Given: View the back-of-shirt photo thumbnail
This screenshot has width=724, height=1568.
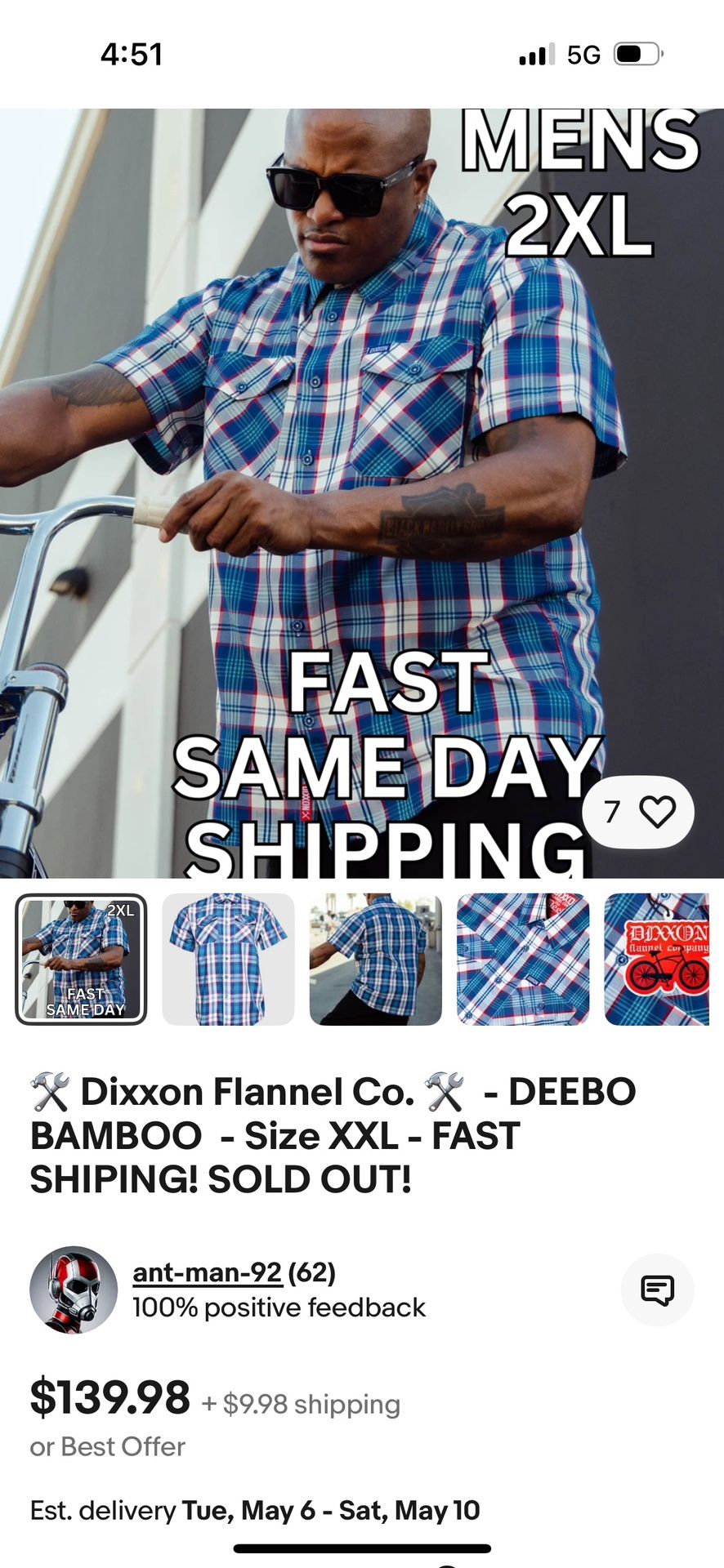Looking at the screenshot, I should [x=375, y=959].
